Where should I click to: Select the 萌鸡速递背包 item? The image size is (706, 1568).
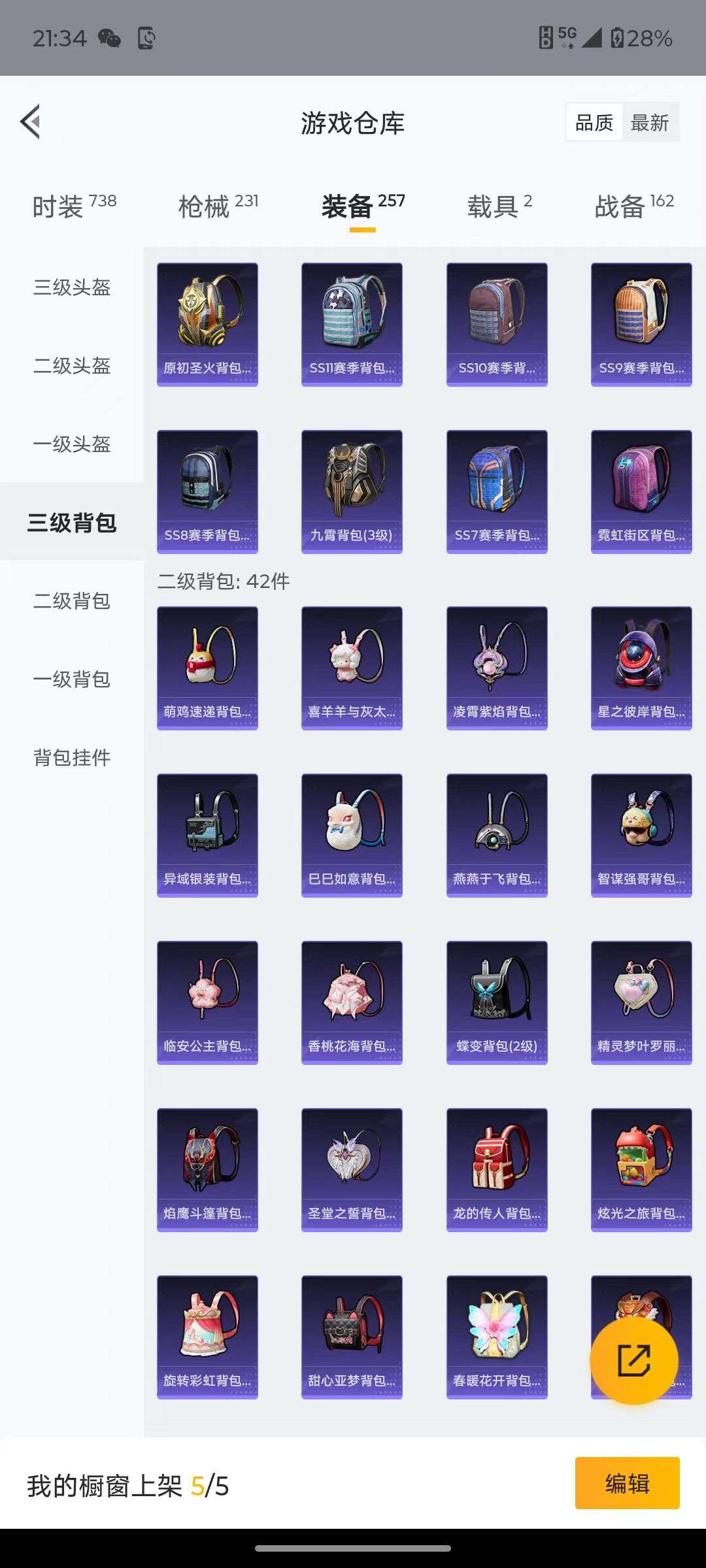click(207, 666)
